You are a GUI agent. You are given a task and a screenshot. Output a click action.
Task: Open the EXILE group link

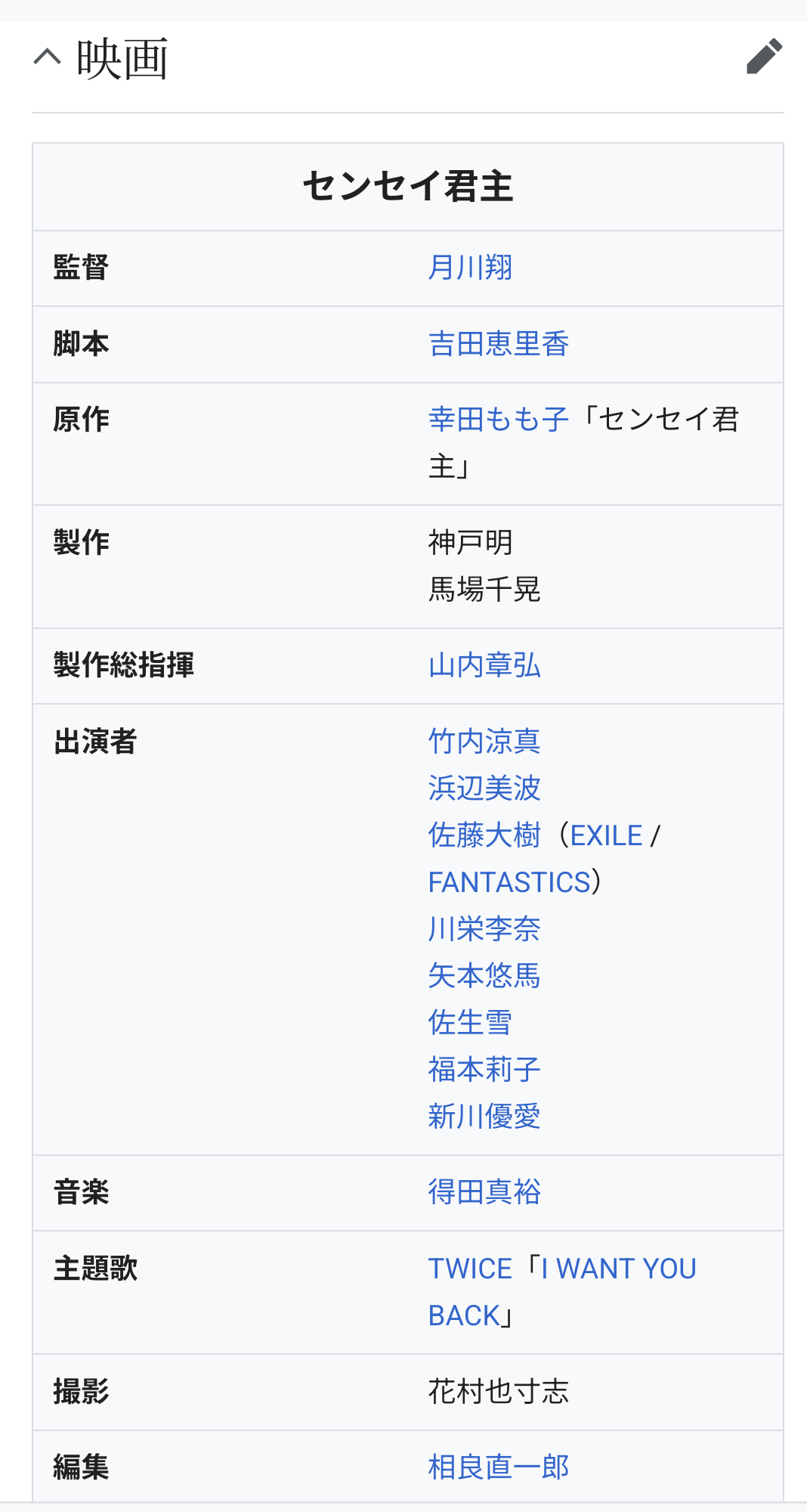(x=606, y=835)
